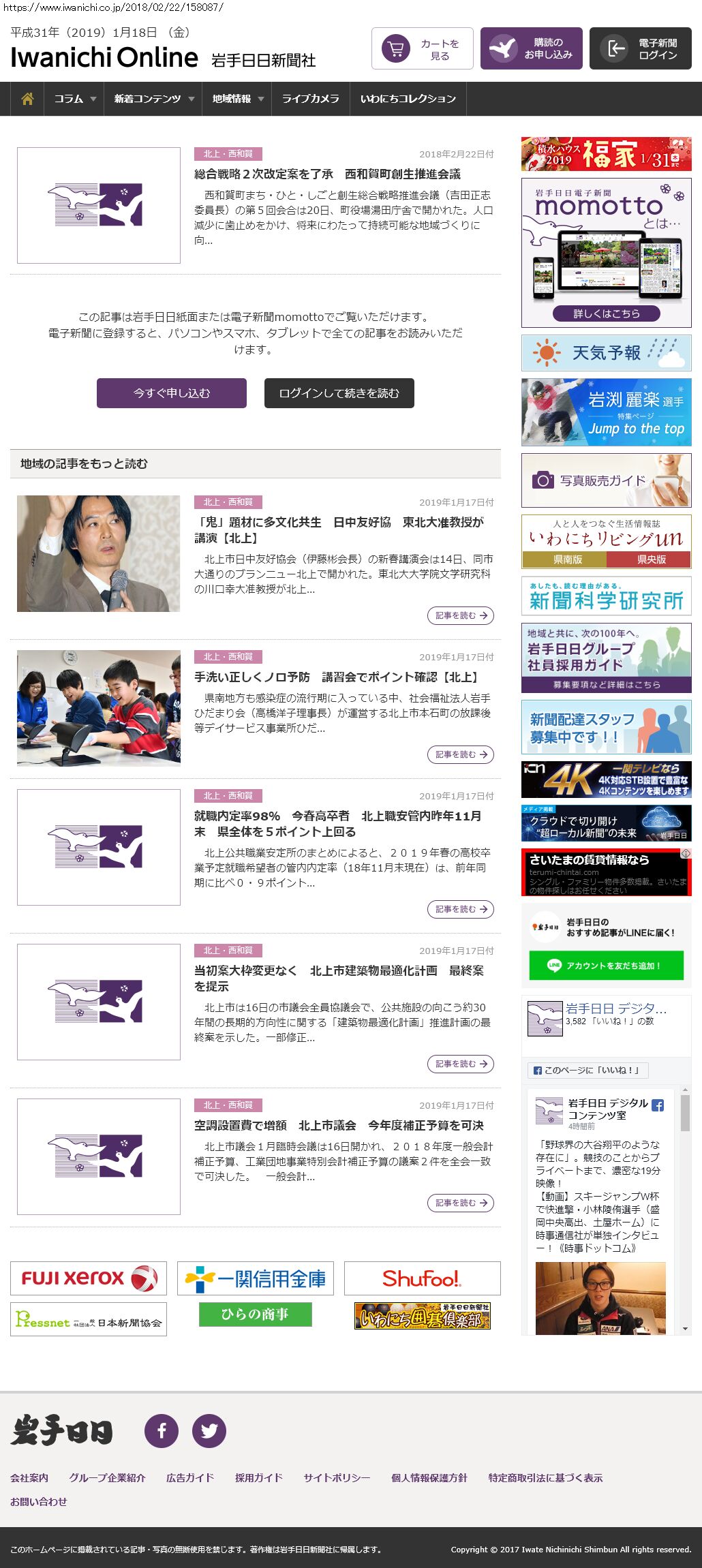
Task: Like the page with このページに「いいね！」
Action: click(587, 1070)
